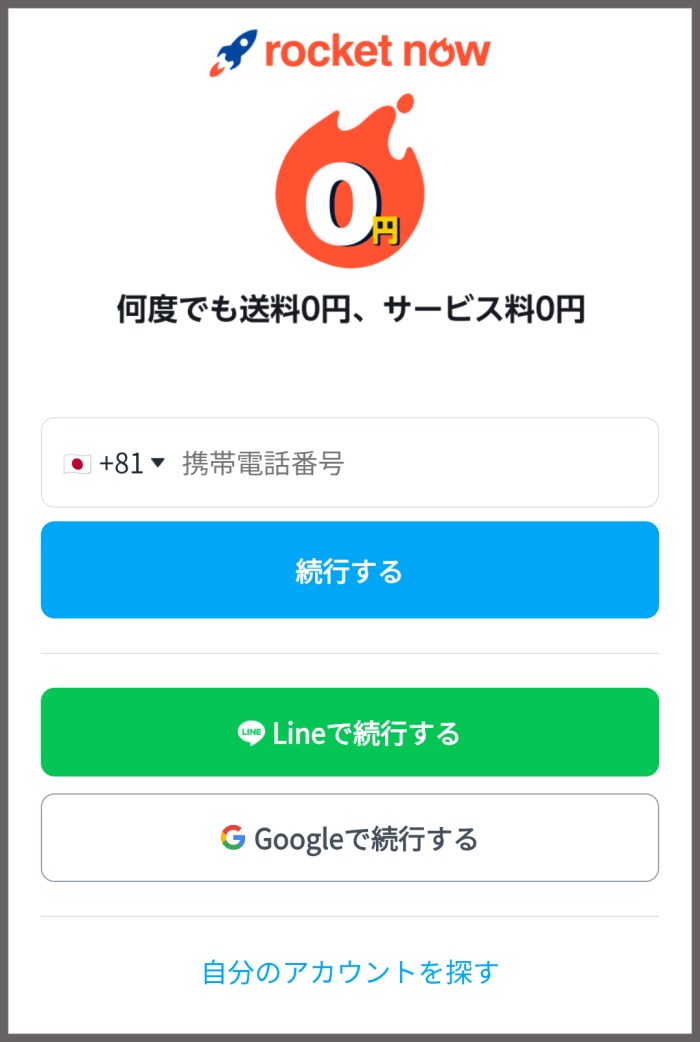Open the +81 country code dropdown
Screen dimensions: 700x1042
[x=114, y=464]
